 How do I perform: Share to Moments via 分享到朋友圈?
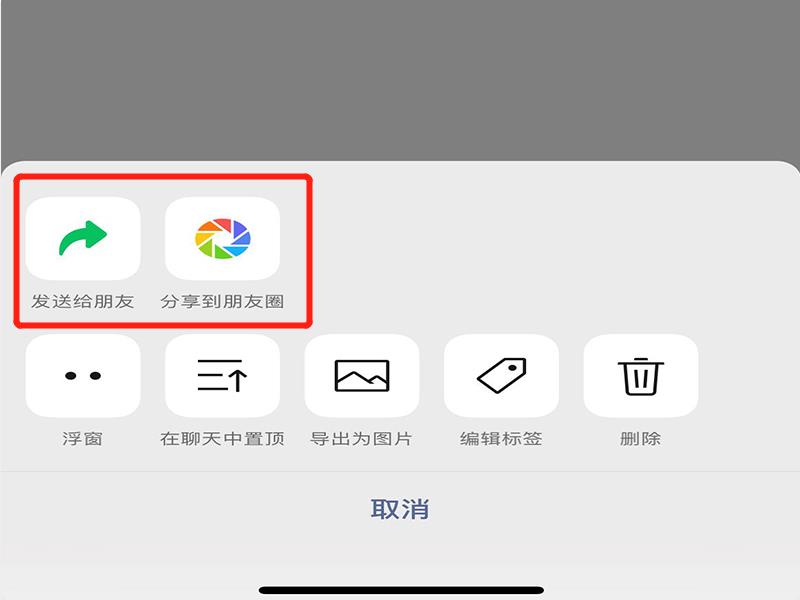point(222,239)
